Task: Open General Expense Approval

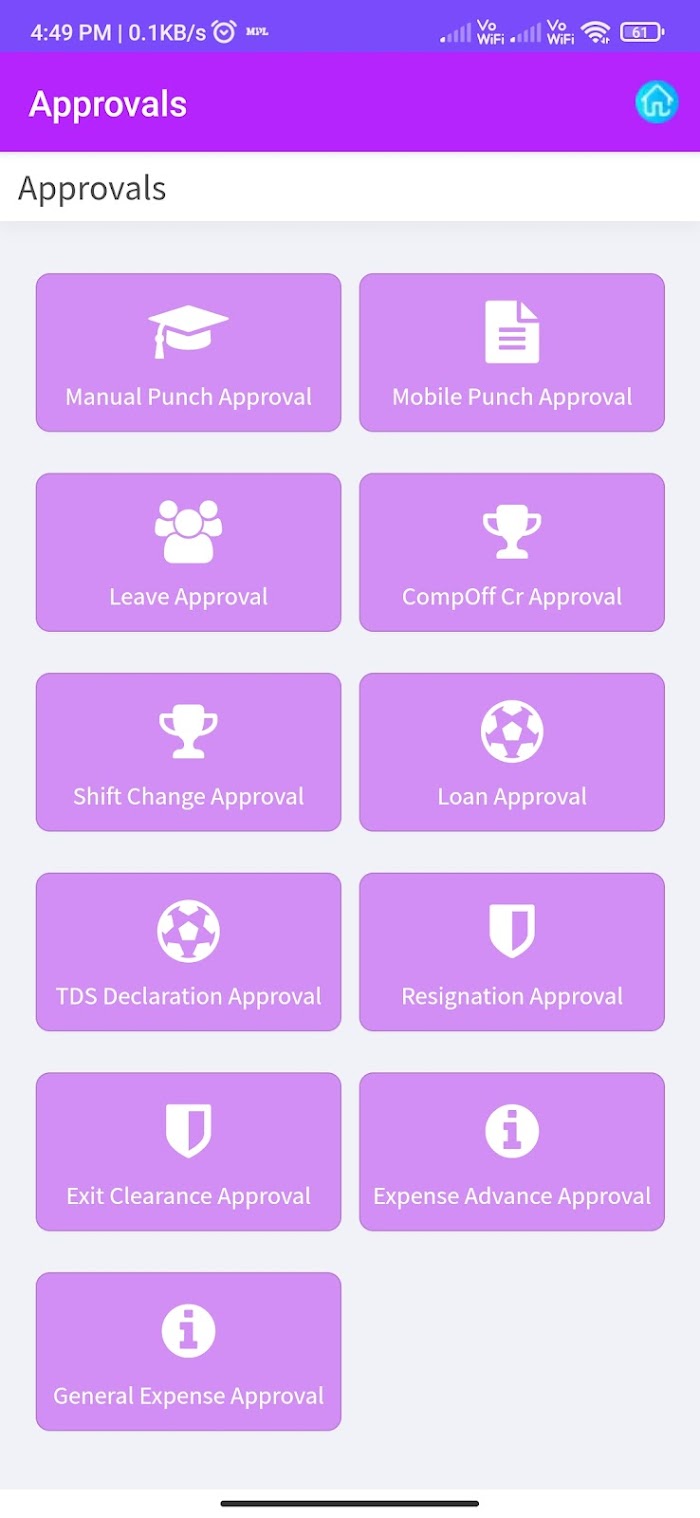Action: [188, 1351]
